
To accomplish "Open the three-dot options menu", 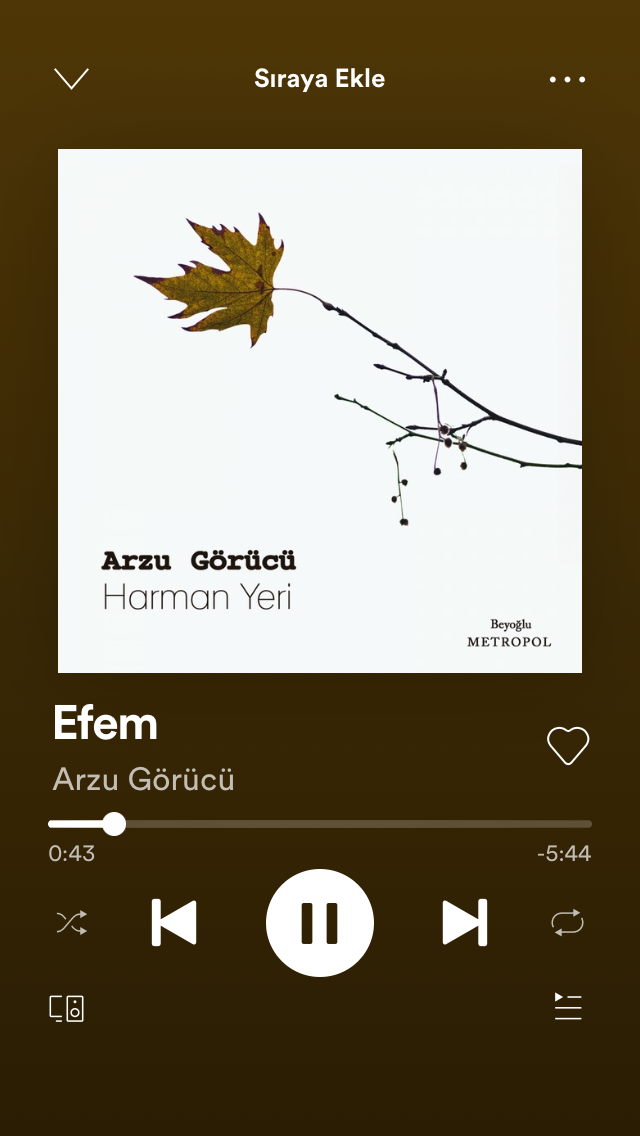I will 567,79.
